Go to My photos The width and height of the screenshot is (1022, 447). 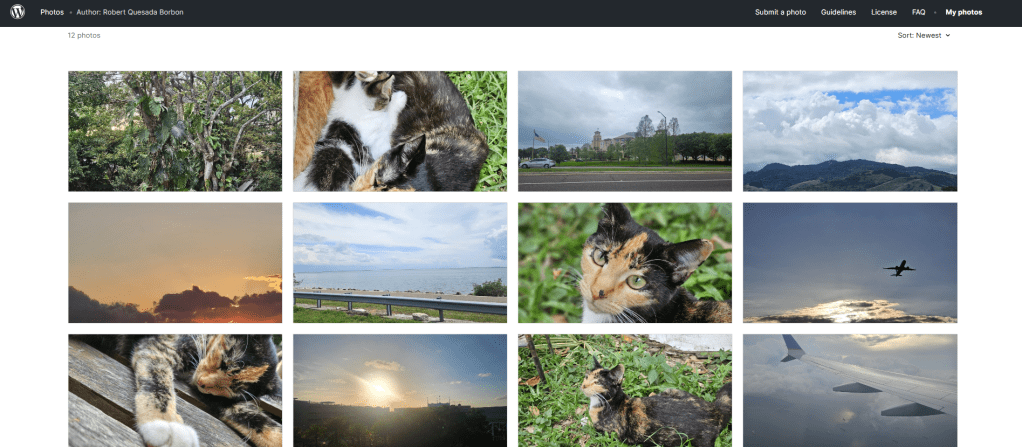click(963, 12)
